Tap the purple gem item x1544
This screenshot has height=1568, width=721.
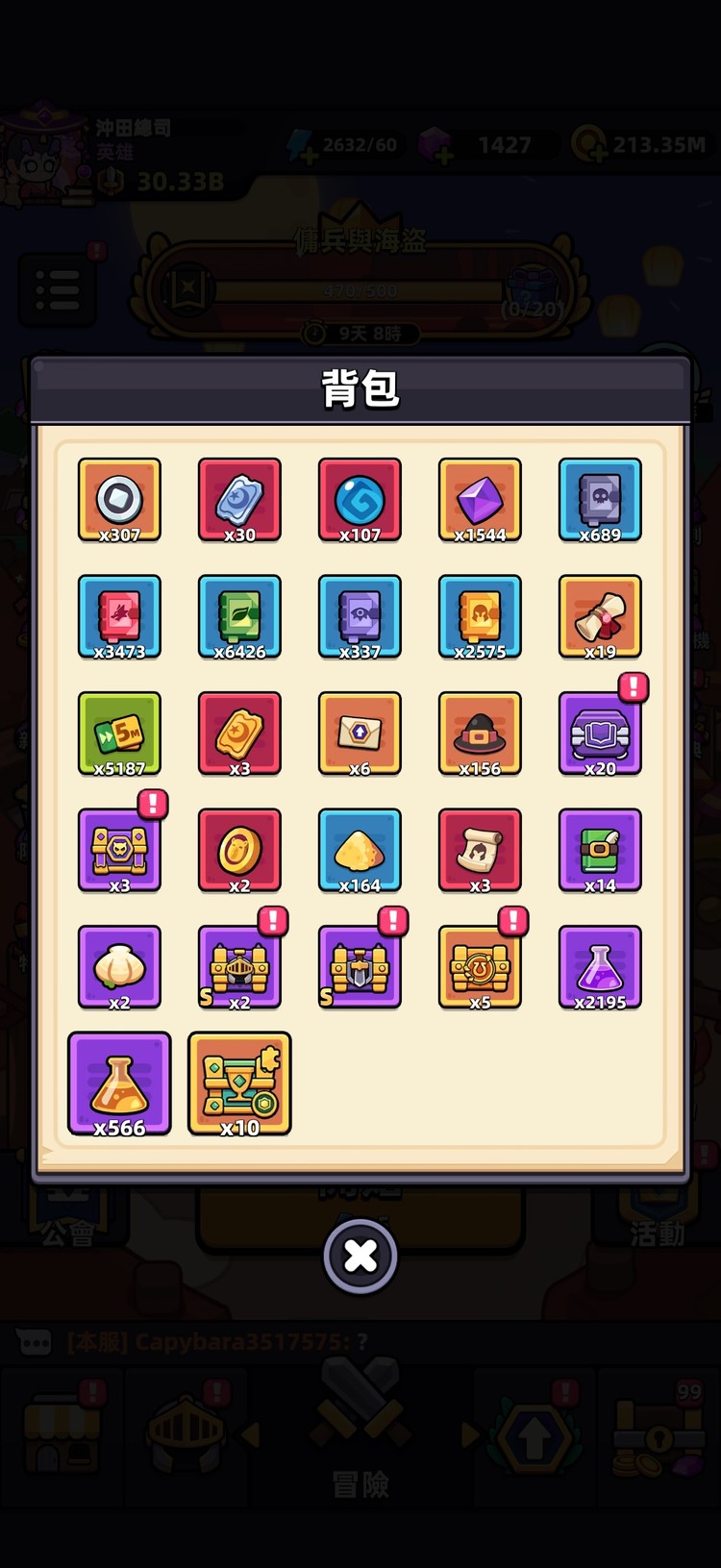480,500
